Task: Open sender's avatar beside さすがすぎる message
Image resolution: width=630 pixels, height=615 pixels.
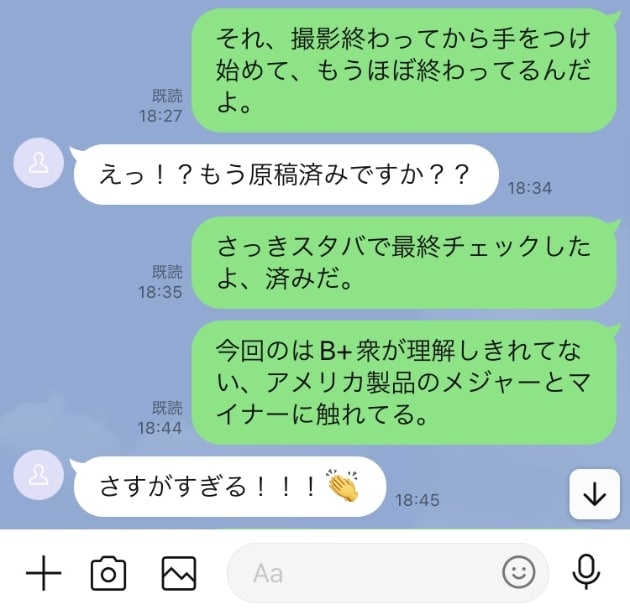Action: pyautogui.click(x=38, y=475)
